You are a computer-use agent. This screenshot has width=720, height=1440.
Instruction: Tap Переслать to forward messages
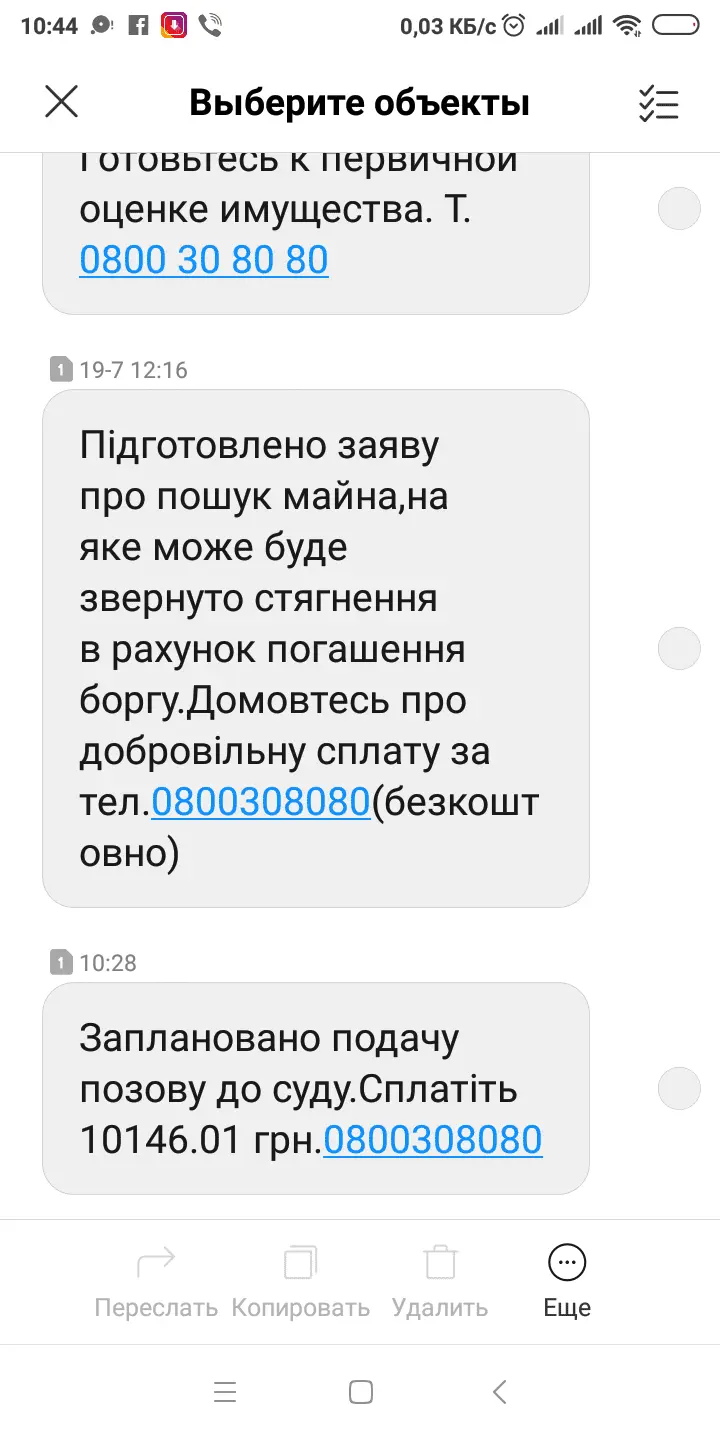point(156,1280)
